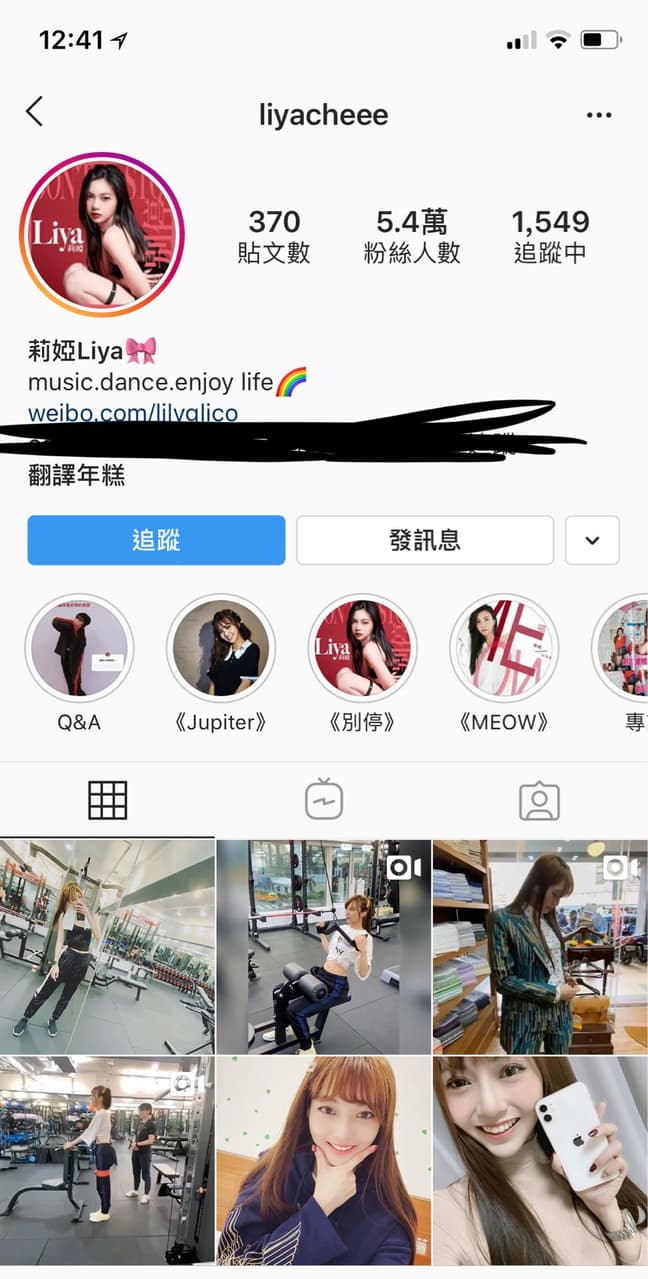This screenshot has width=648, height=1279.
Task: Open the three-dot options menu
Action: point(599,115)
